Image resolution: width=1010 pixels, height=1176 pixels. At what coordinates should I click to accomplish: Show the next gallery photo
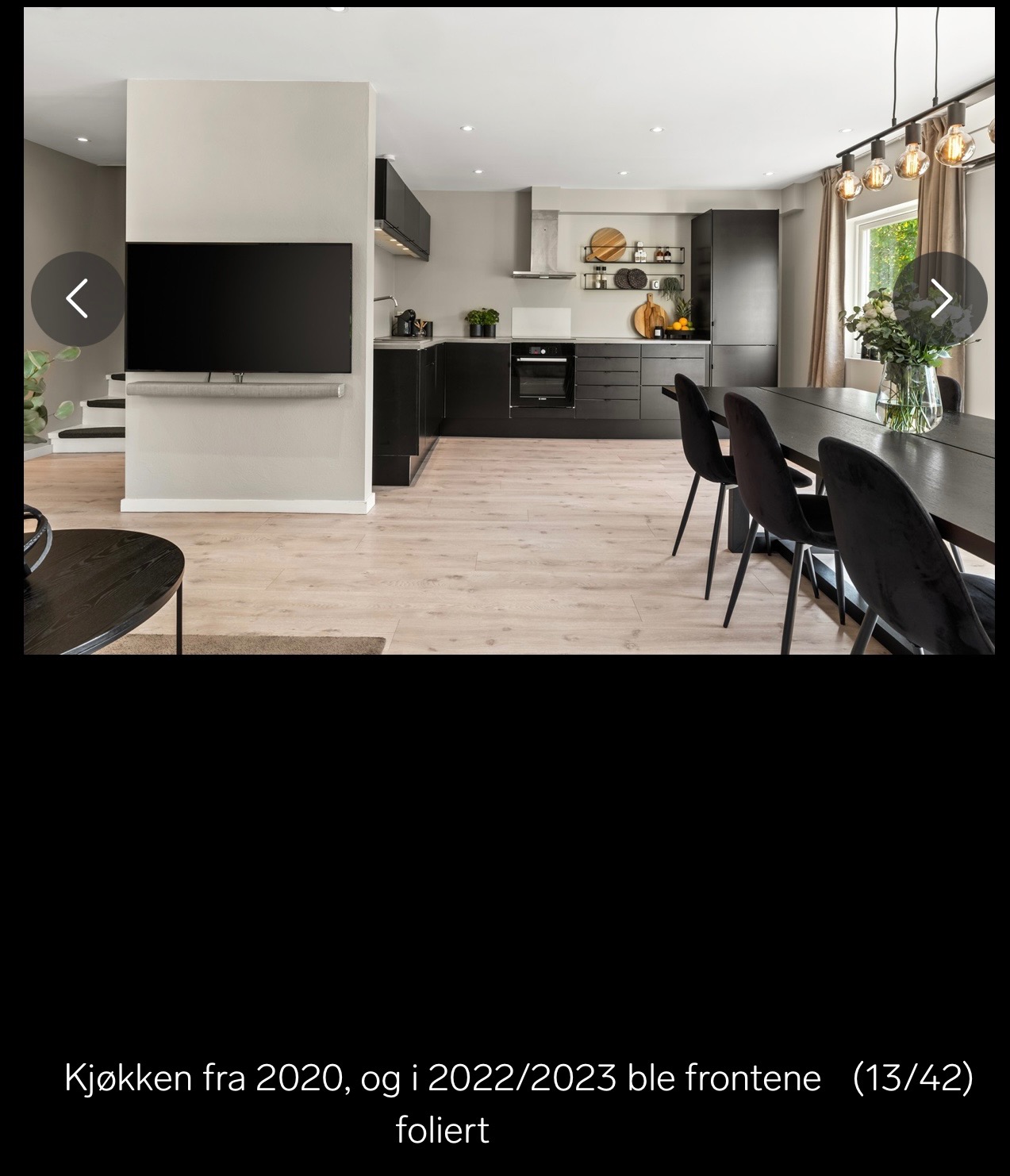point(940,299)
